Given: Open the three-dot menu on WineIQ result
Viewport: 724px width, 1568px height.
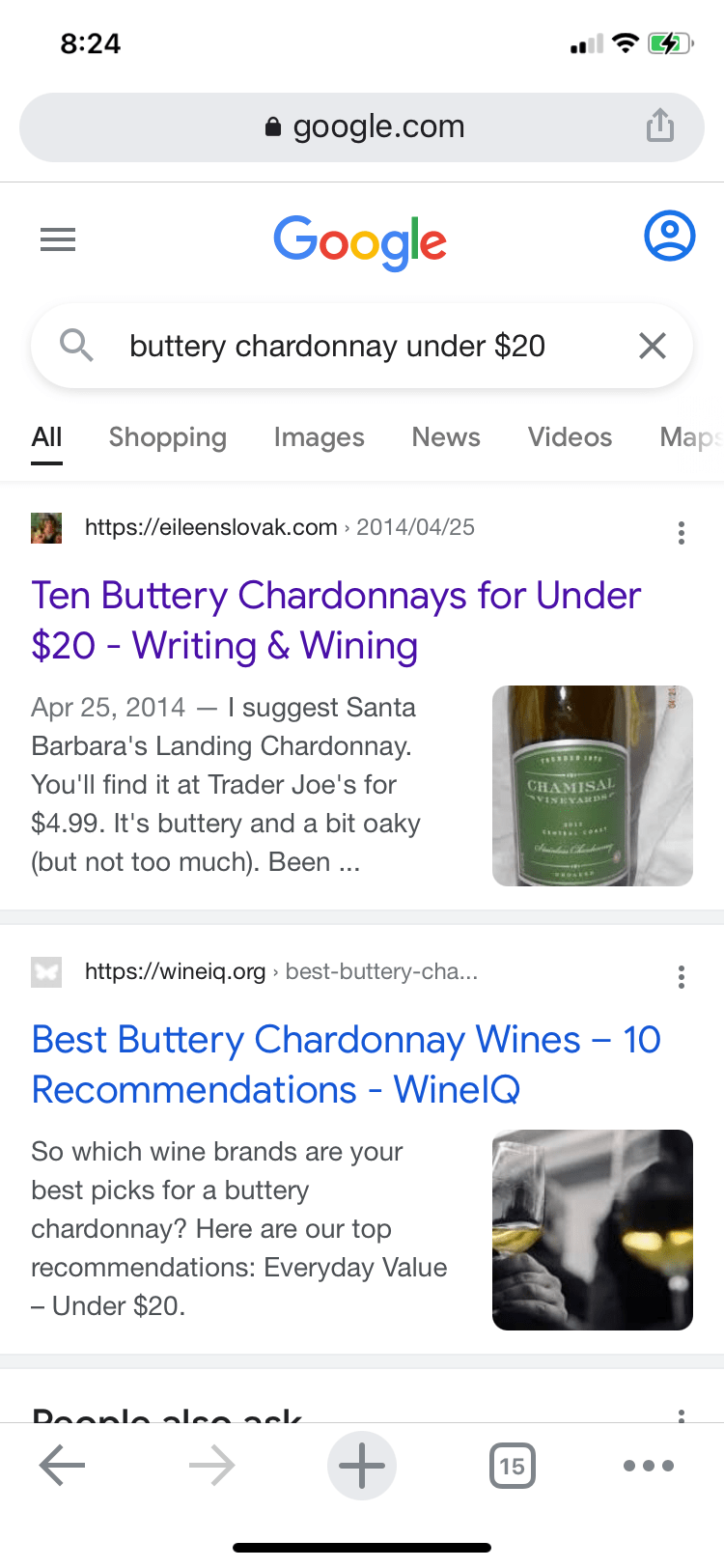Looking at the screenshot, I should 682,977.
